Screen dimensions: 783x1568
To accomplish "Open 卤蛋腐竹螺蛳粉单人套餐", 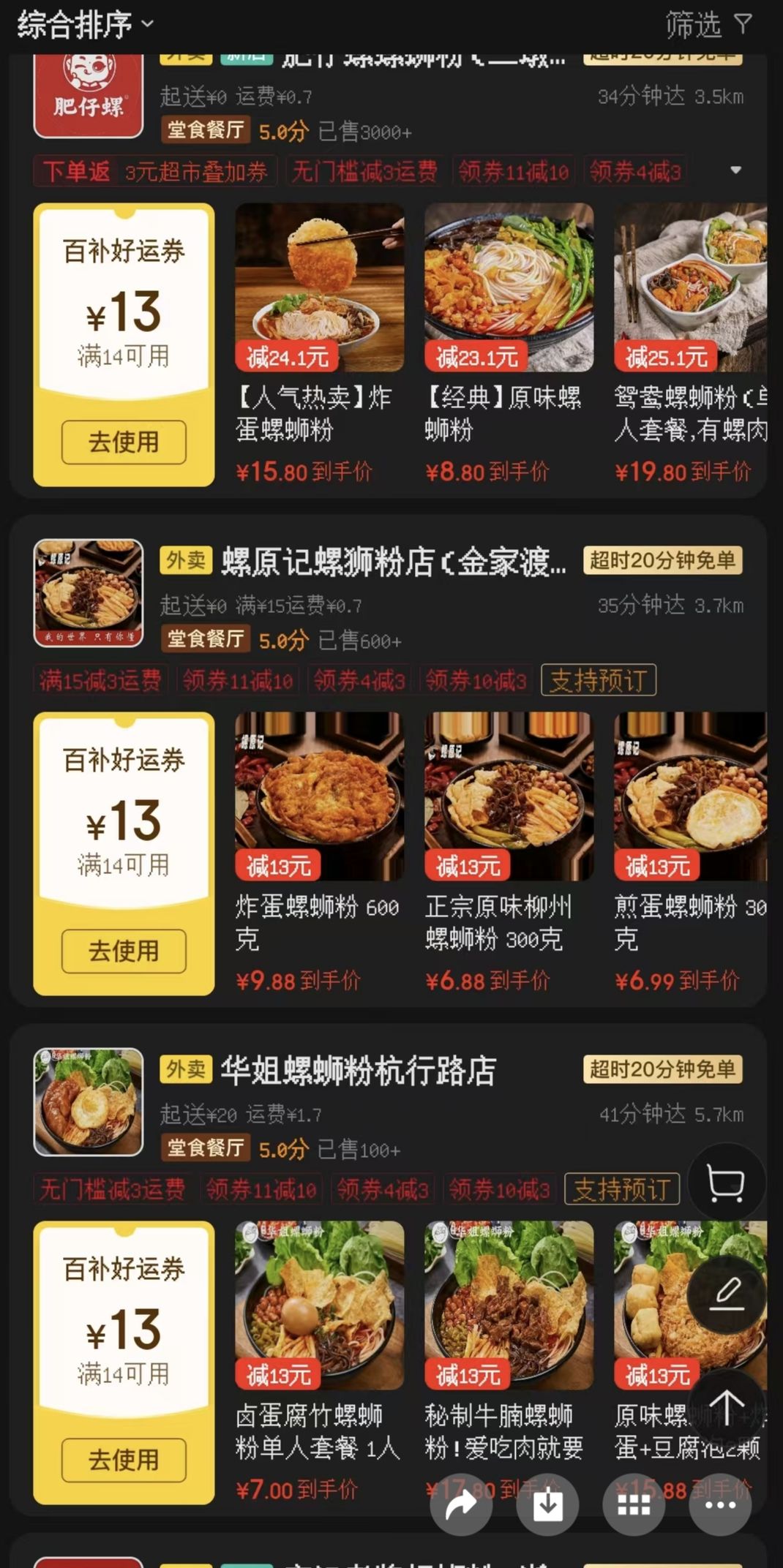I will point(319,1305).
